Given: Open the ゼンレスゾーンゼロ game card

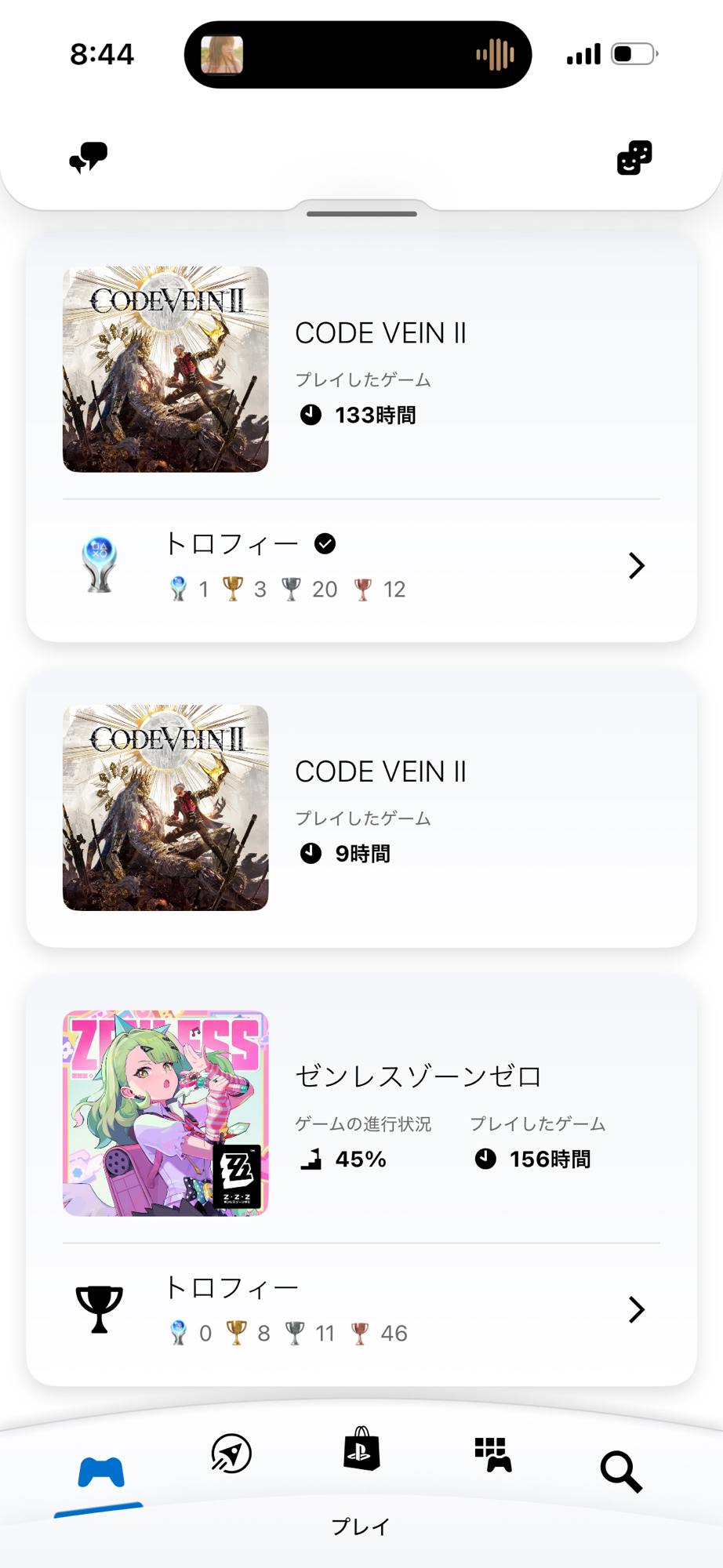Looking at the screenshot, I should pos(361,1113).
